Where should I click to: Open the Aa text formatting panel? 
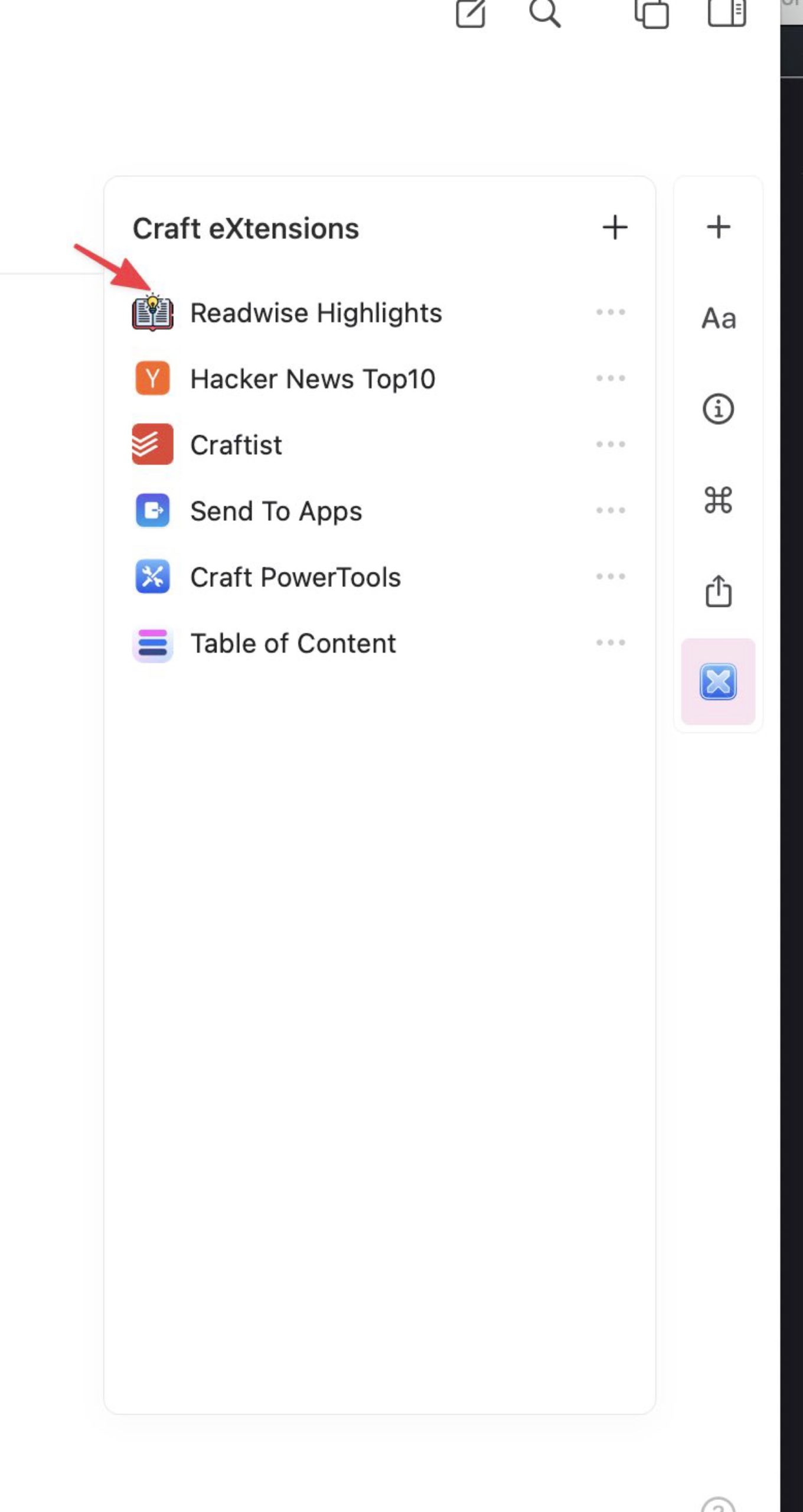pos(718,319)
